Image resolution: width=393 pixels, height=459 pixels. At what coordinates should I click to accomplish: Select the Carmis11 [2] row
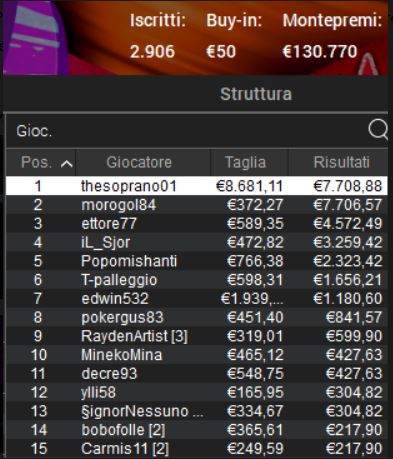coord(197,448)
